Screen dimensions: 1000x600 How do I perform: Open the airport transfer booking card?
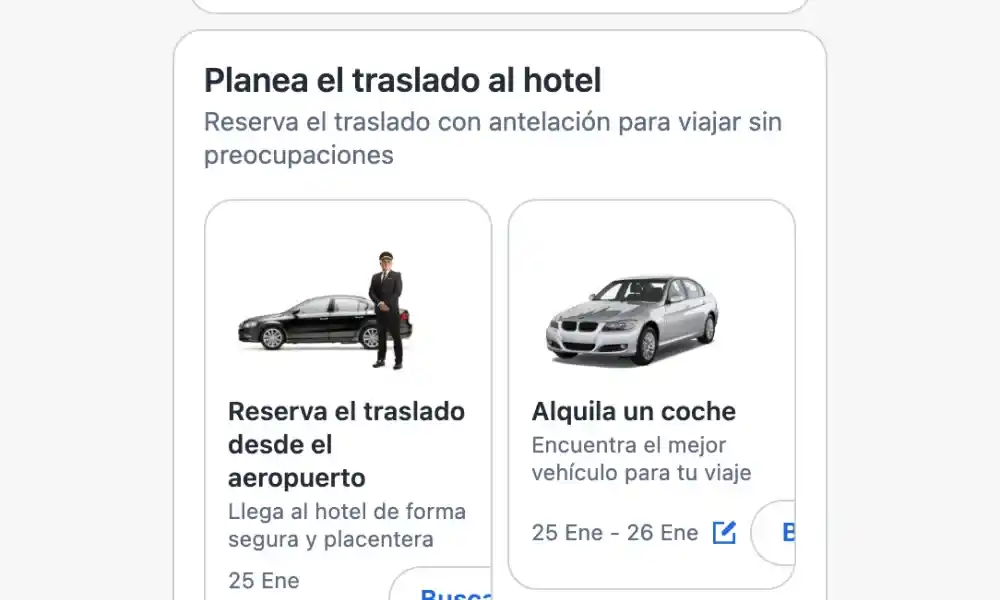tap(347, 443)
